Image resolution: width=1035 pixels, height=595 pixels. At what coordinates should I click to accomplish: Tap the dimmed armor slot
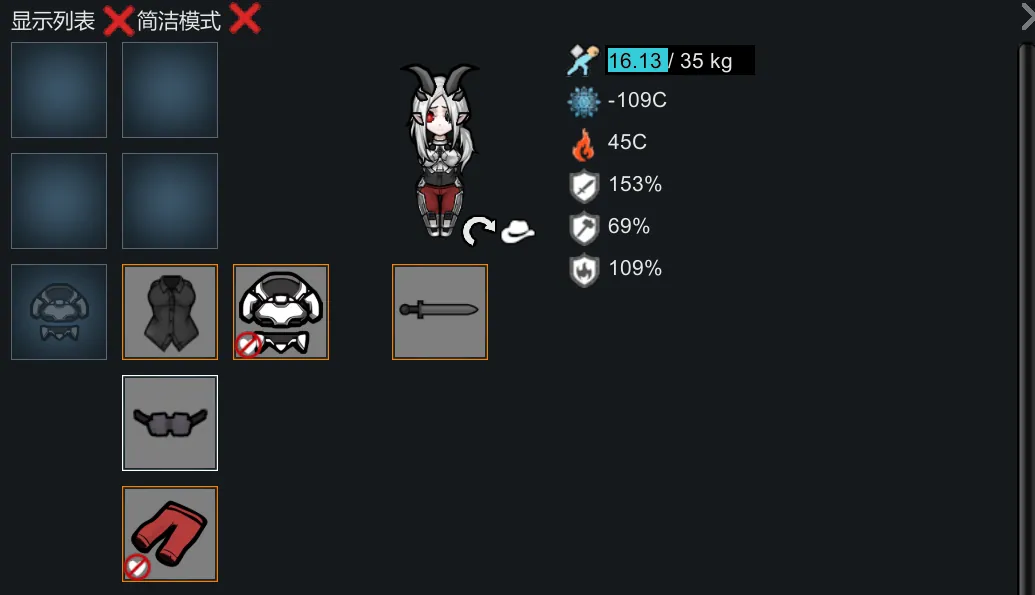click(59, 312)
